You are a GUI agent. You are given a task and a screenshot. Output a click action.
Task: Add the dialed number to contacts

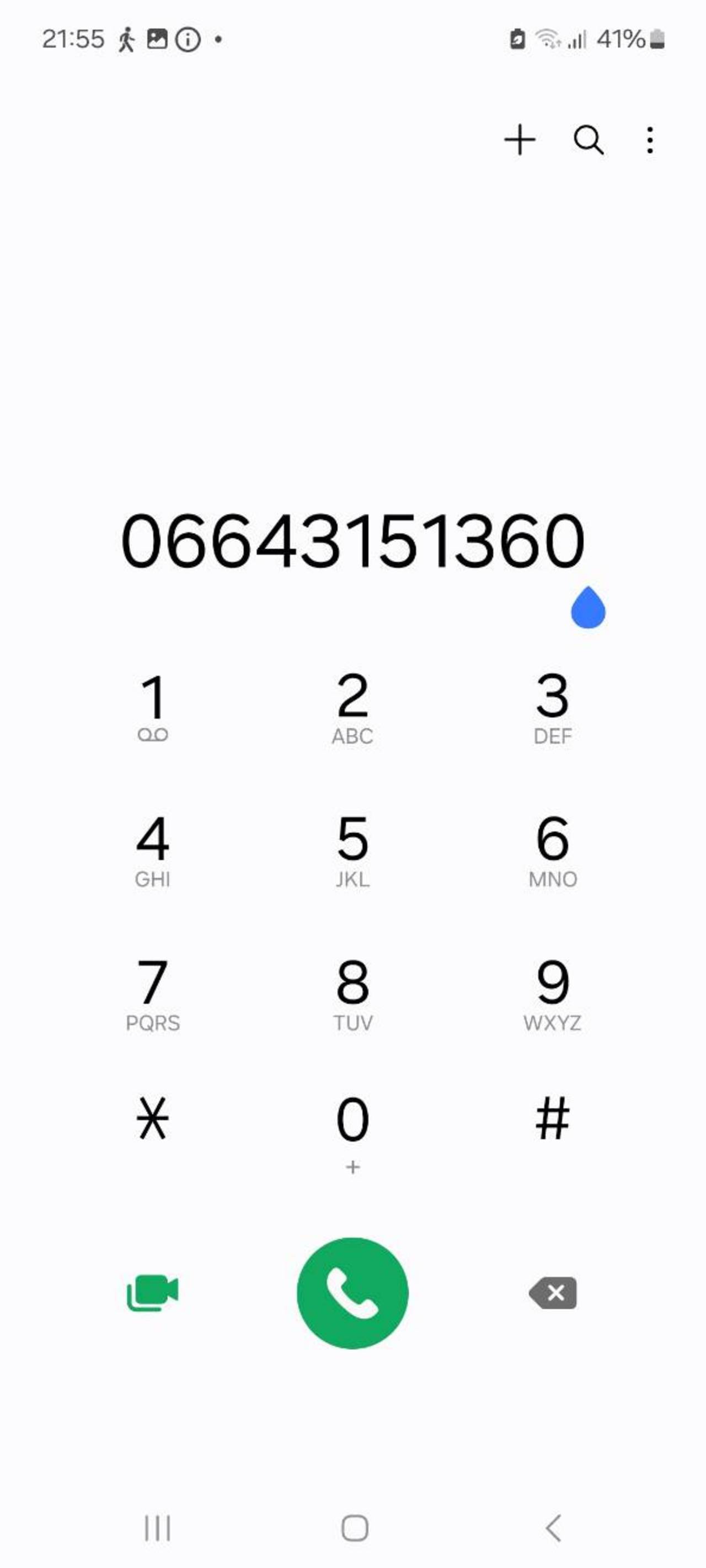pyautogui.click(x=520, y=140)
